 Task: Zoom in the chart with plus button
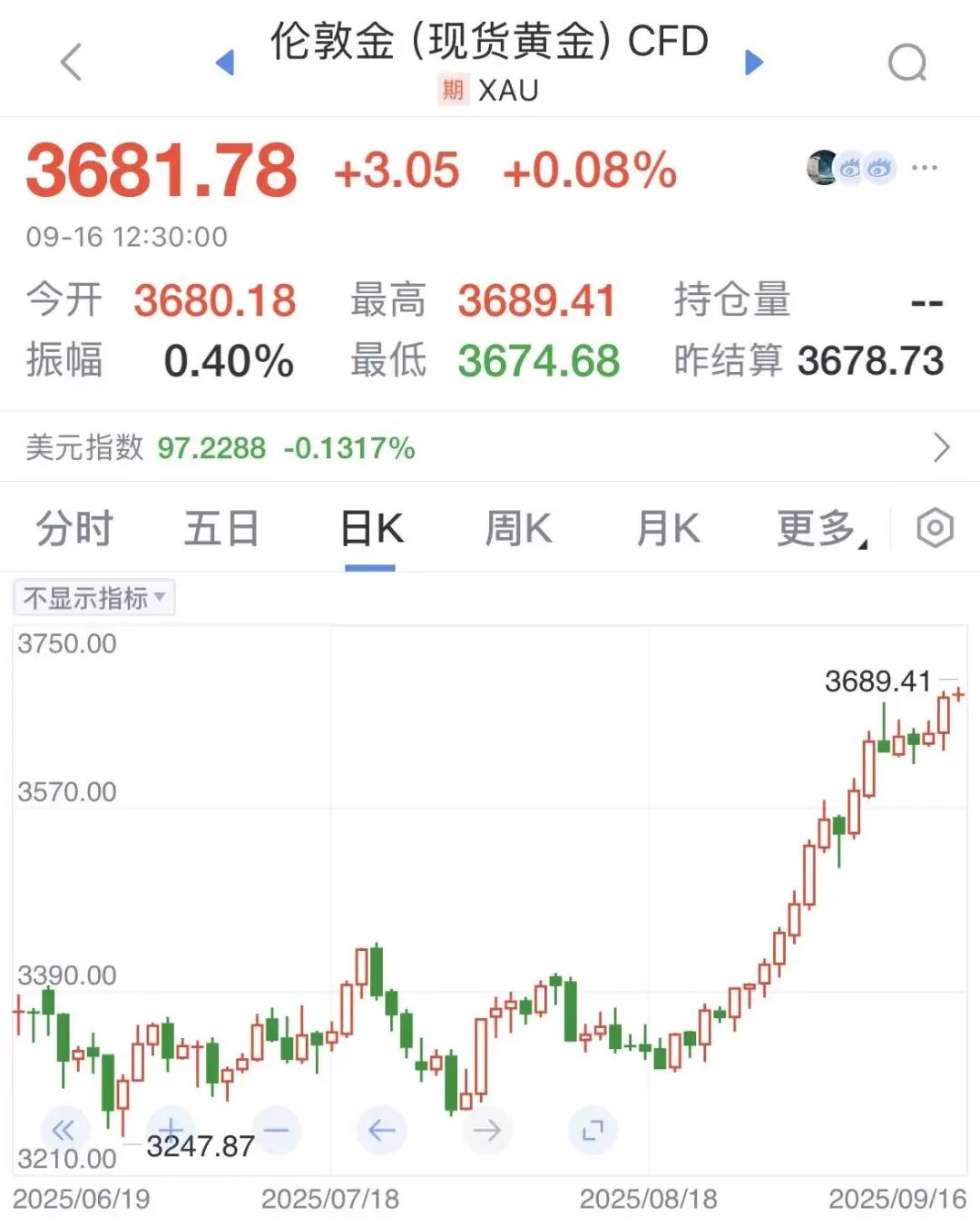(x=171, y=1130)
